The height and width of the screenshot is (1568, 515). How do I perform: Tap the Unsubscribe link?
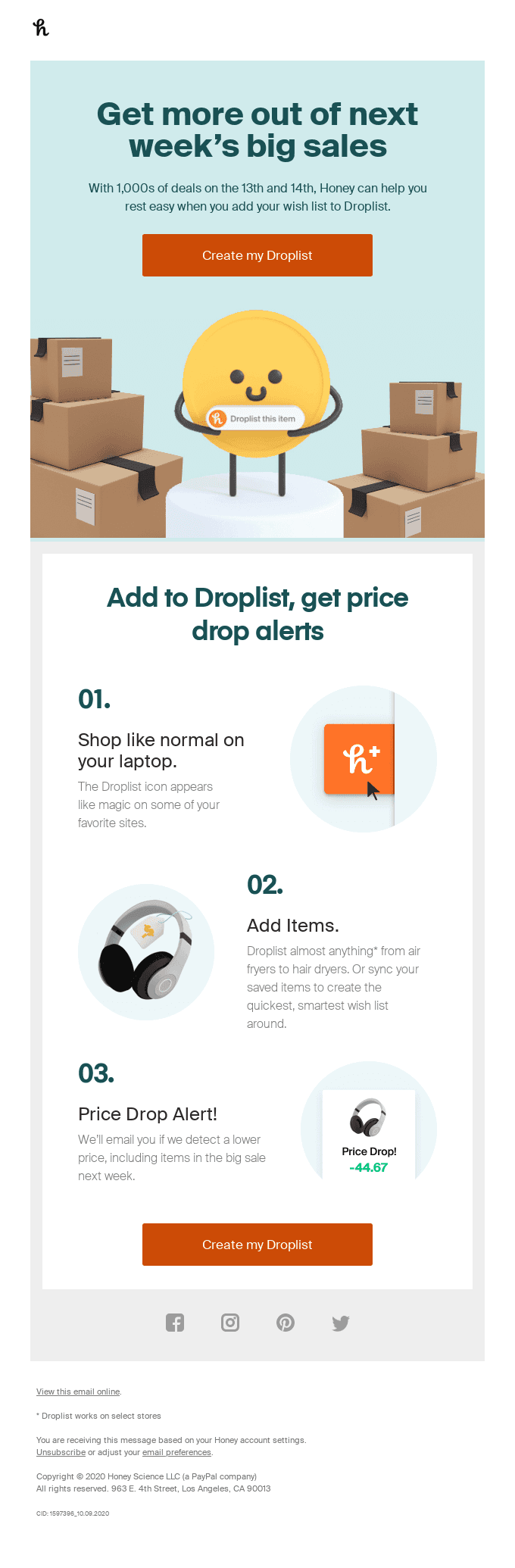click(x=61, y=1452)
